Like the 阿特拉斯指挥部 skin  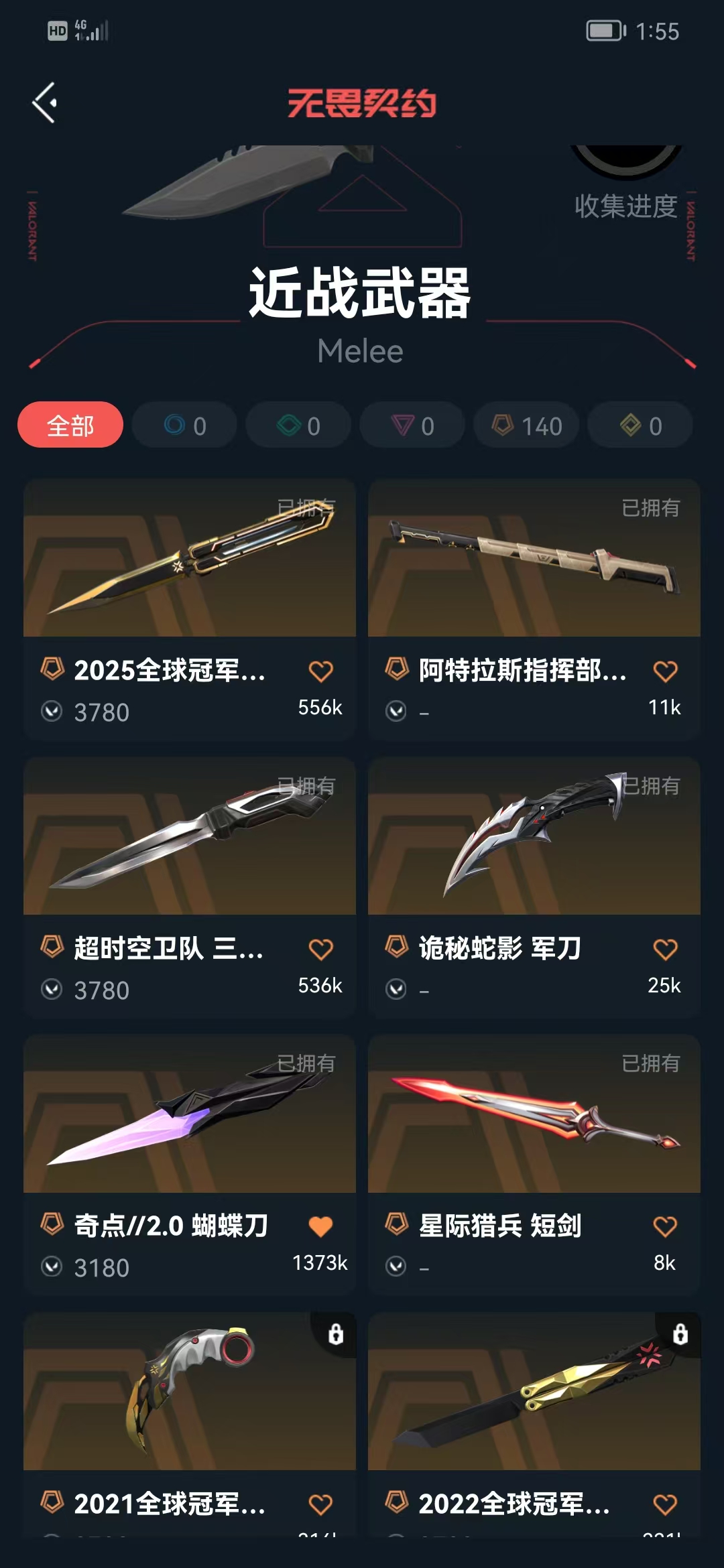pos(665,671)
